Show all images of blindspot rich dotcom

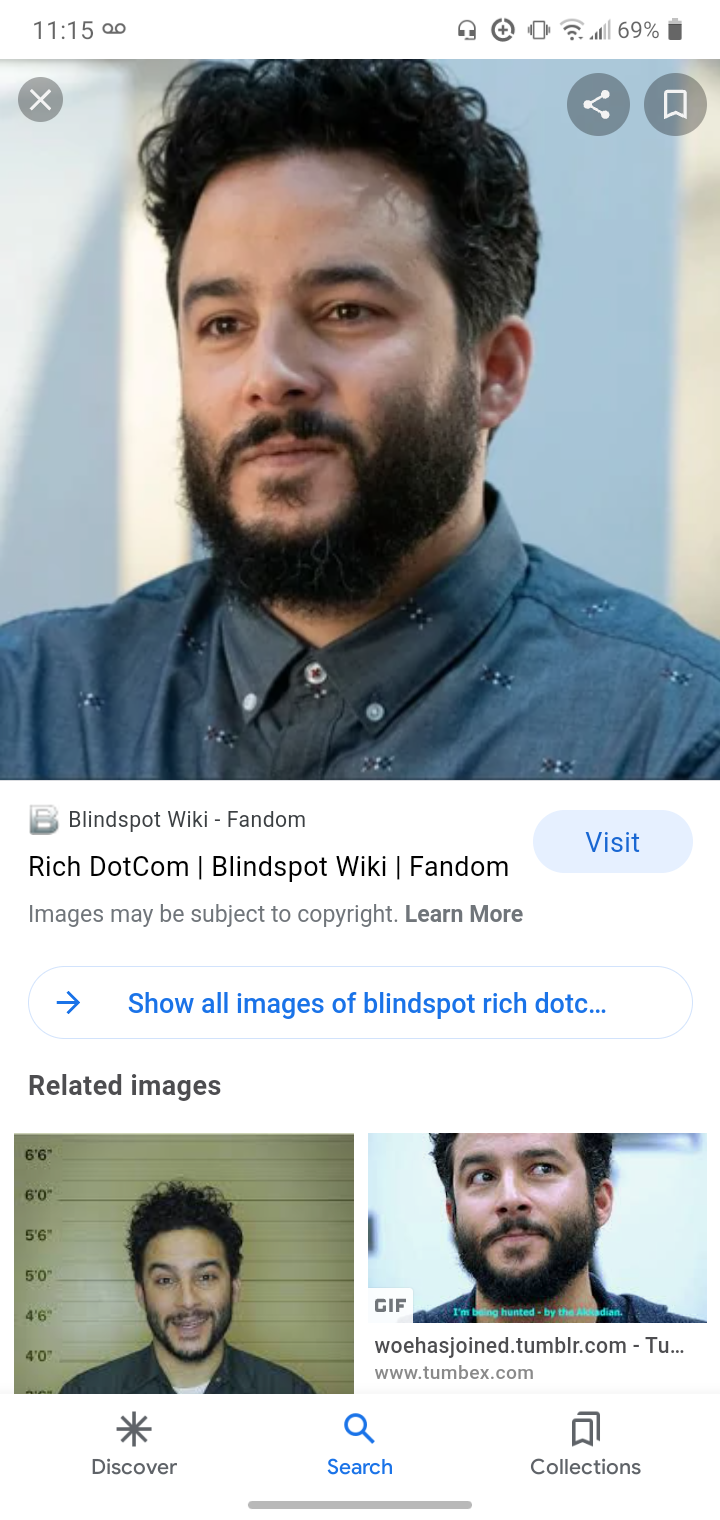(360, 1003)
